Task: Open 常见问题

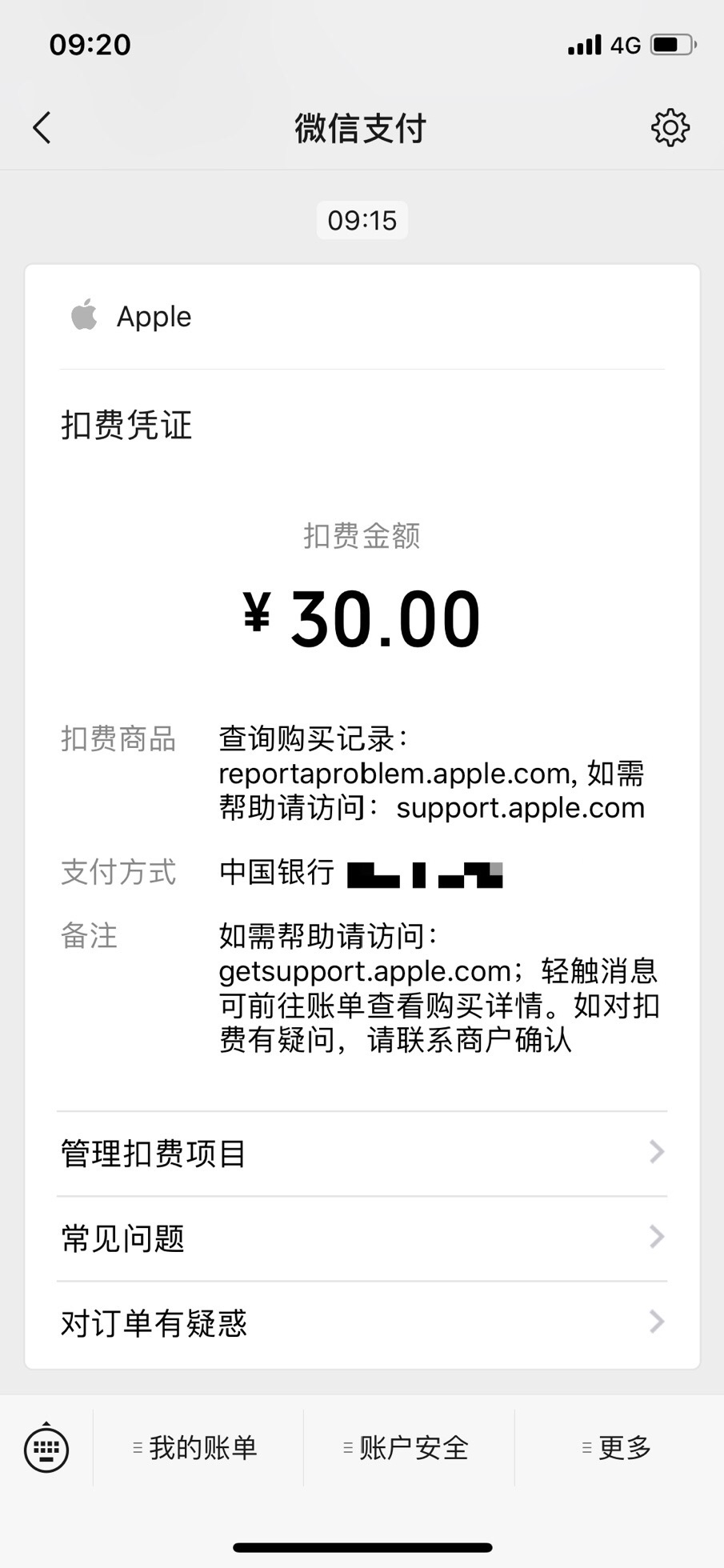Action: pos(362,1238)
